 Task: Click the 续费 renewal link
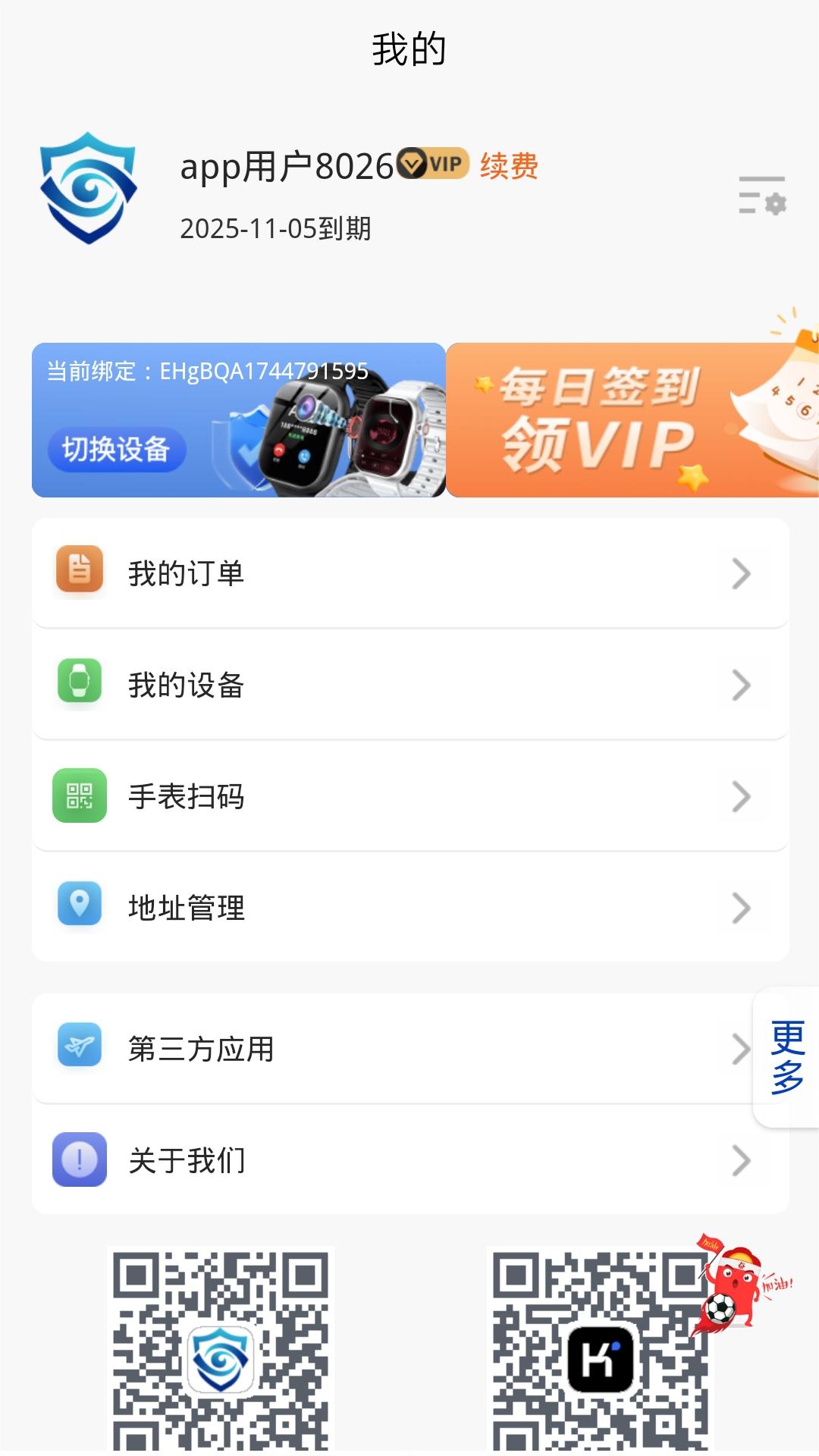(507, 165)
